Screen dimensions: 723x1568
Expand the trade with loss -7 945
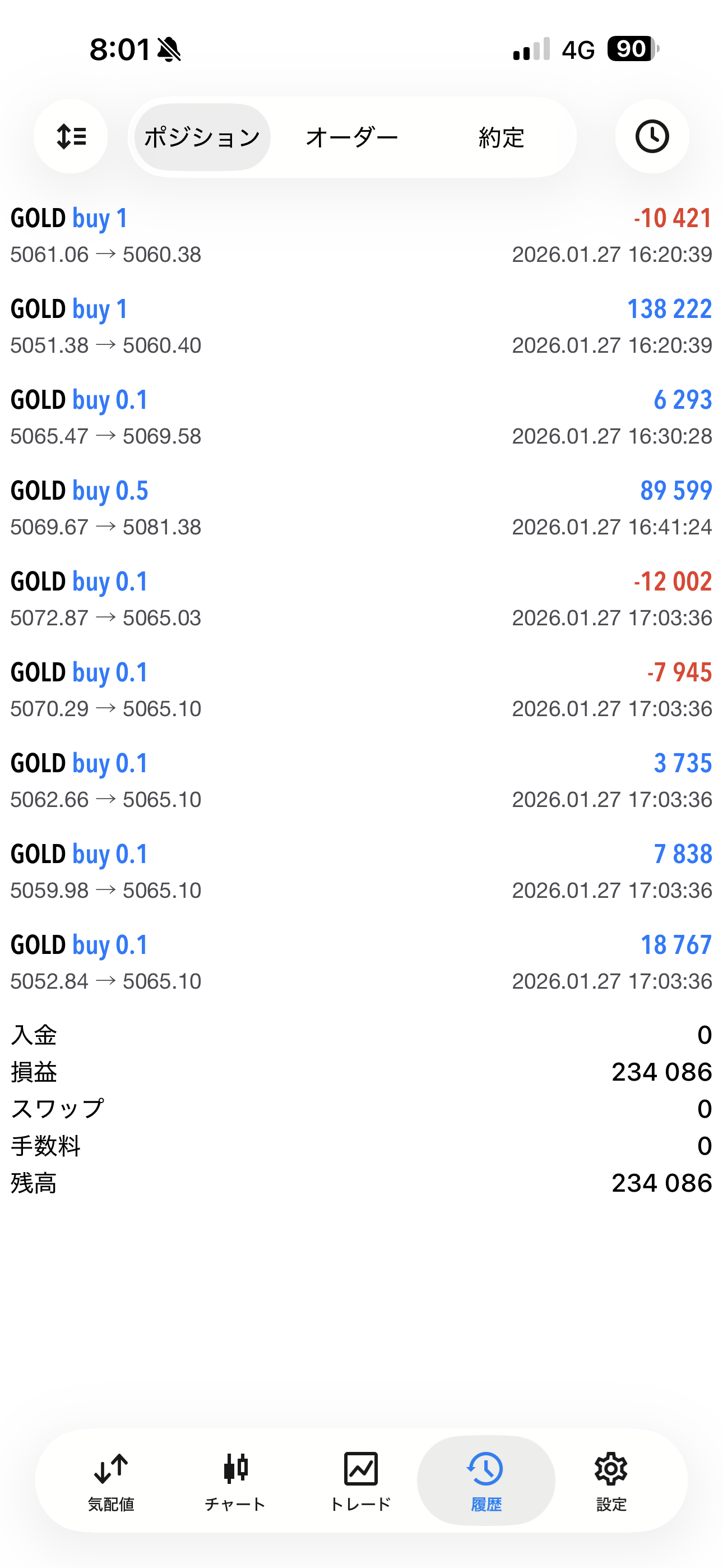[x=361, y=690]
